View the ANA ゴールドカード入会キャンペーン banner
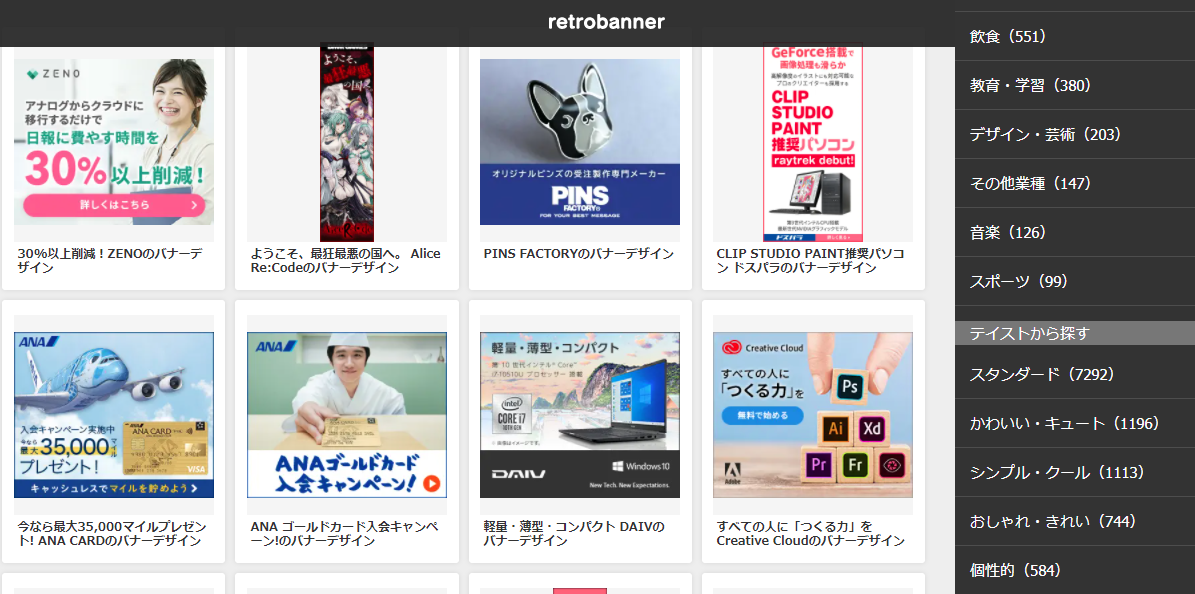1195x594 pixels. click(x=346, y=415)
